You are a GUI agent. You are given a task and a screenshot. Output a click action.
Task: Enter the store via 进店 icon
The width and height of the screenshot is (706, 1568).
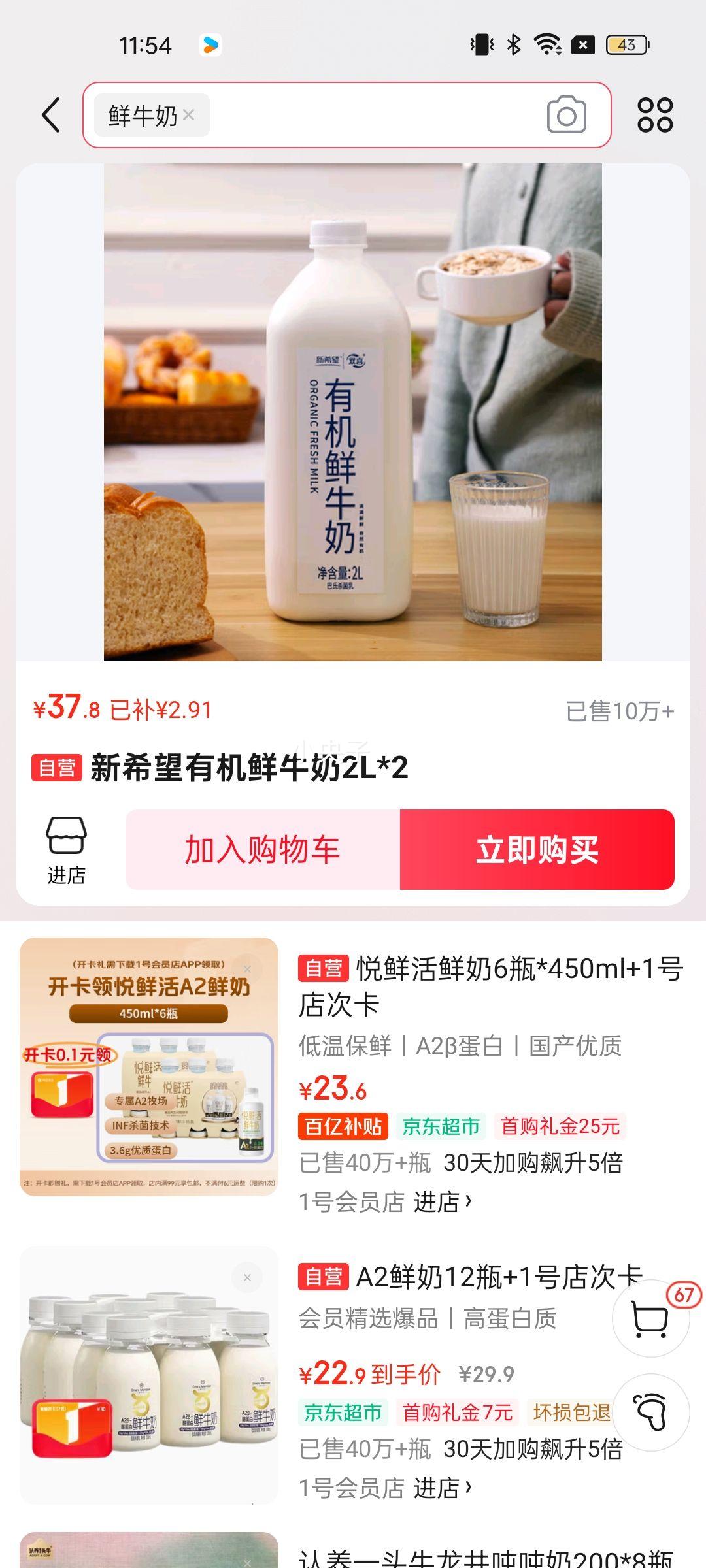tap(66, 849)
